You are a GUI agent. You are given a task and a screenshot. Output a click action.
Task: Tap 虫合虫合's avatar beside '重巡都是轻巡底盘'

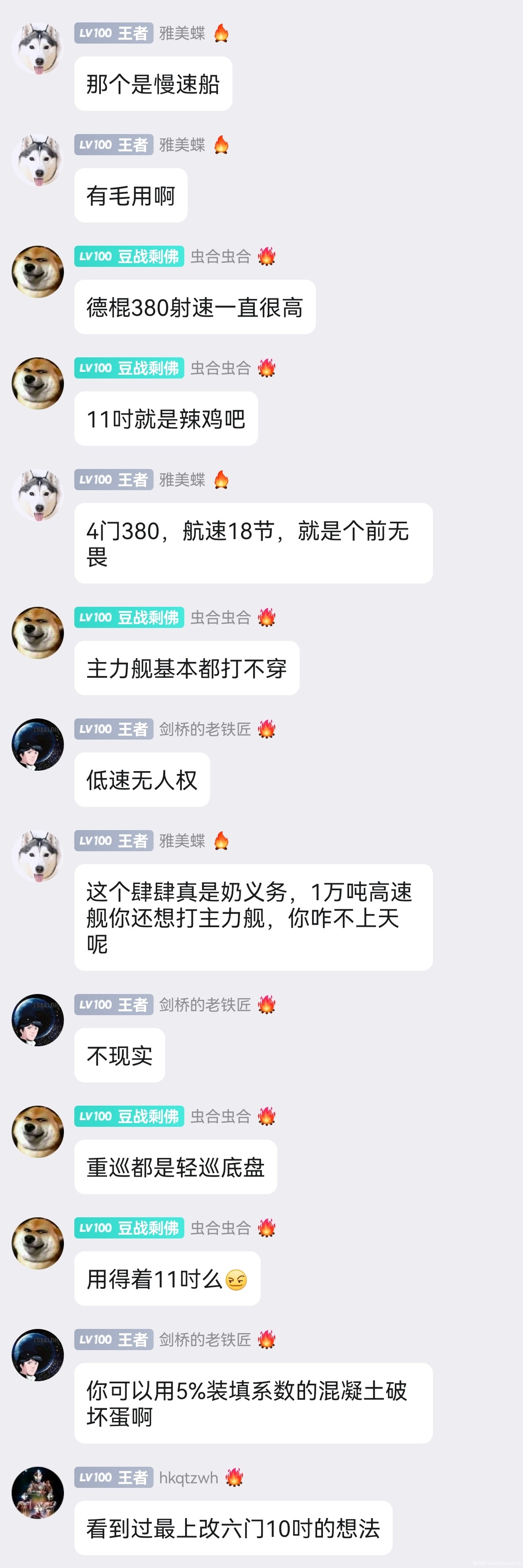coord(38,1131)
